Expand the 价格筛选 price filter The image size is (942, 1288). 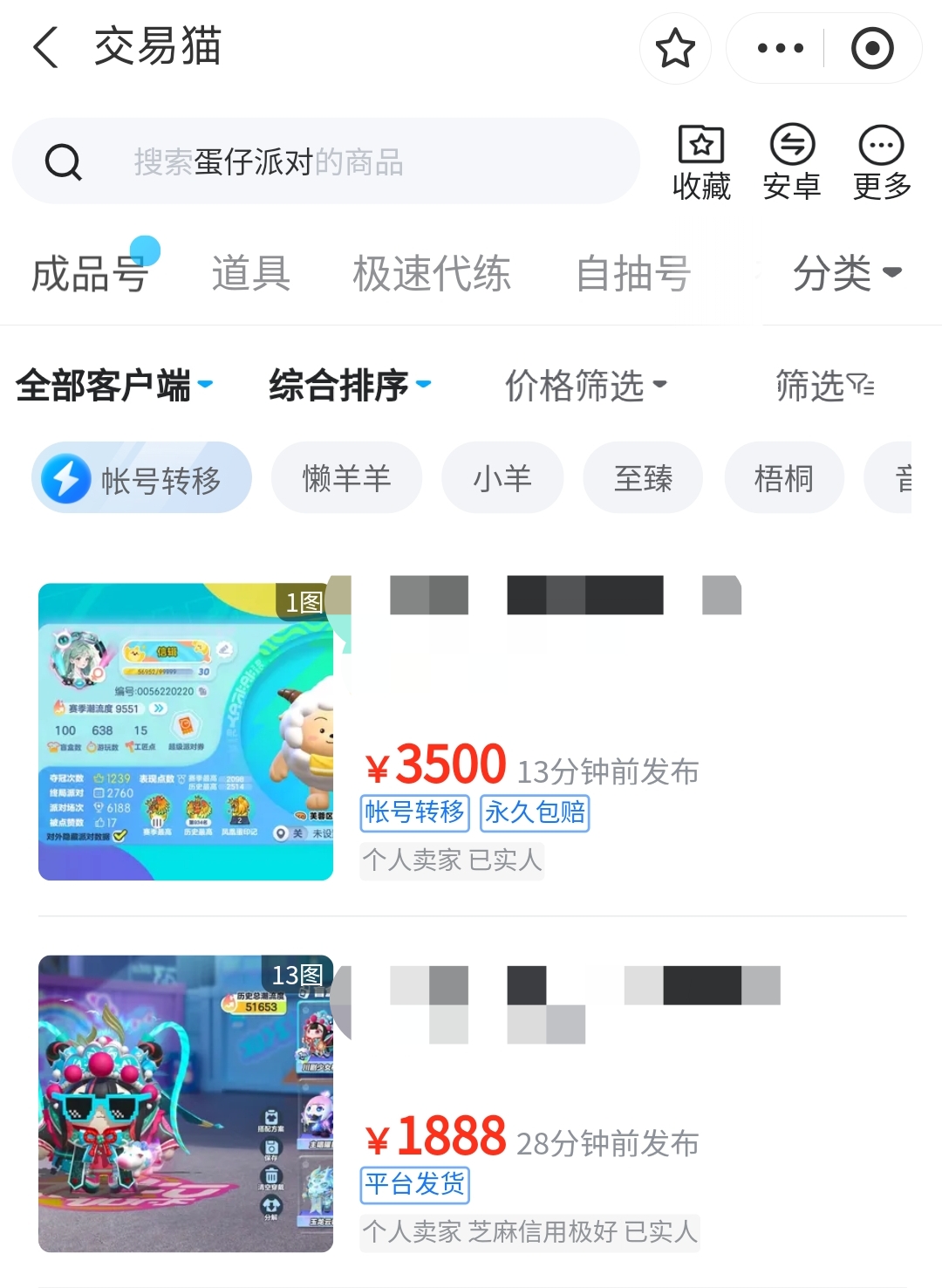586,385
